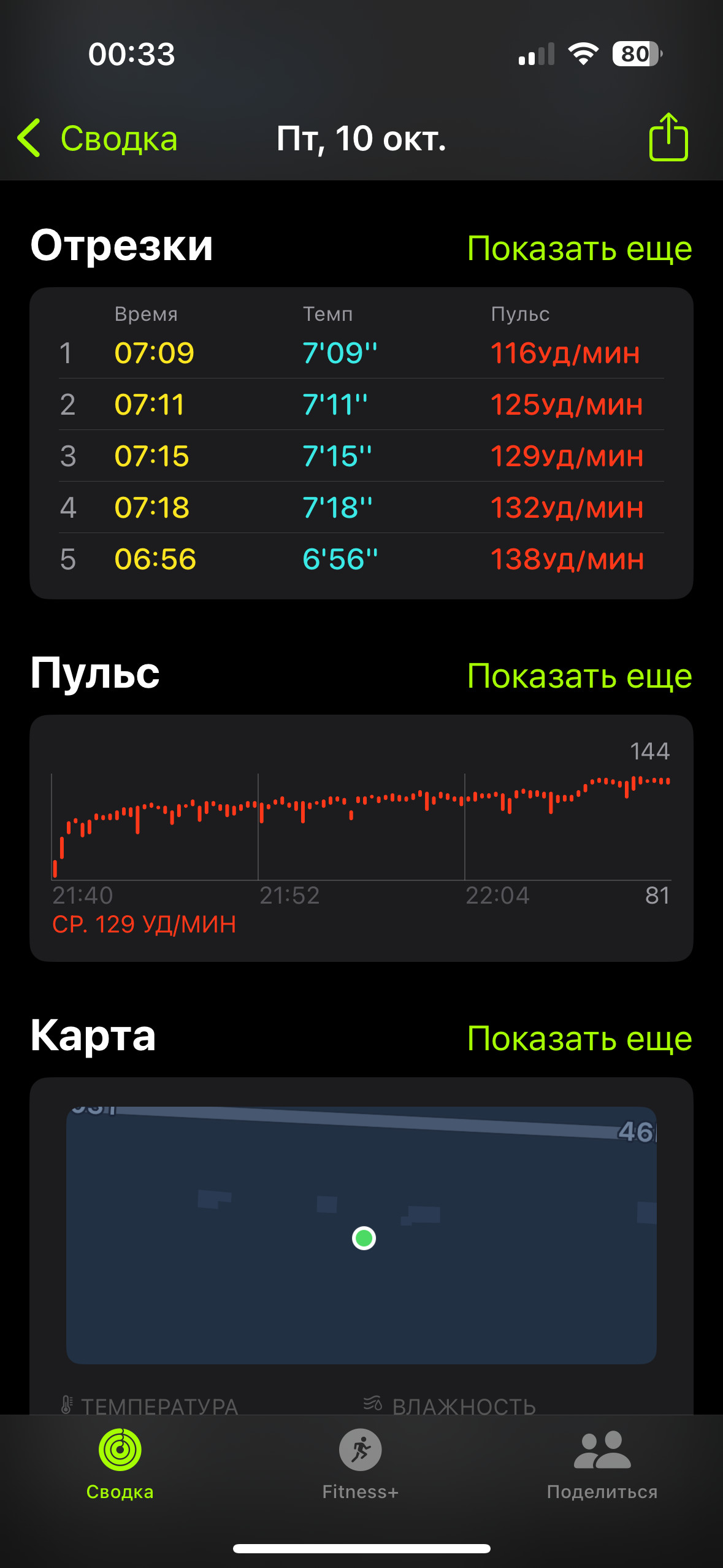
Task: Share this workout via the share icon
Action: (x=668, y=137)
